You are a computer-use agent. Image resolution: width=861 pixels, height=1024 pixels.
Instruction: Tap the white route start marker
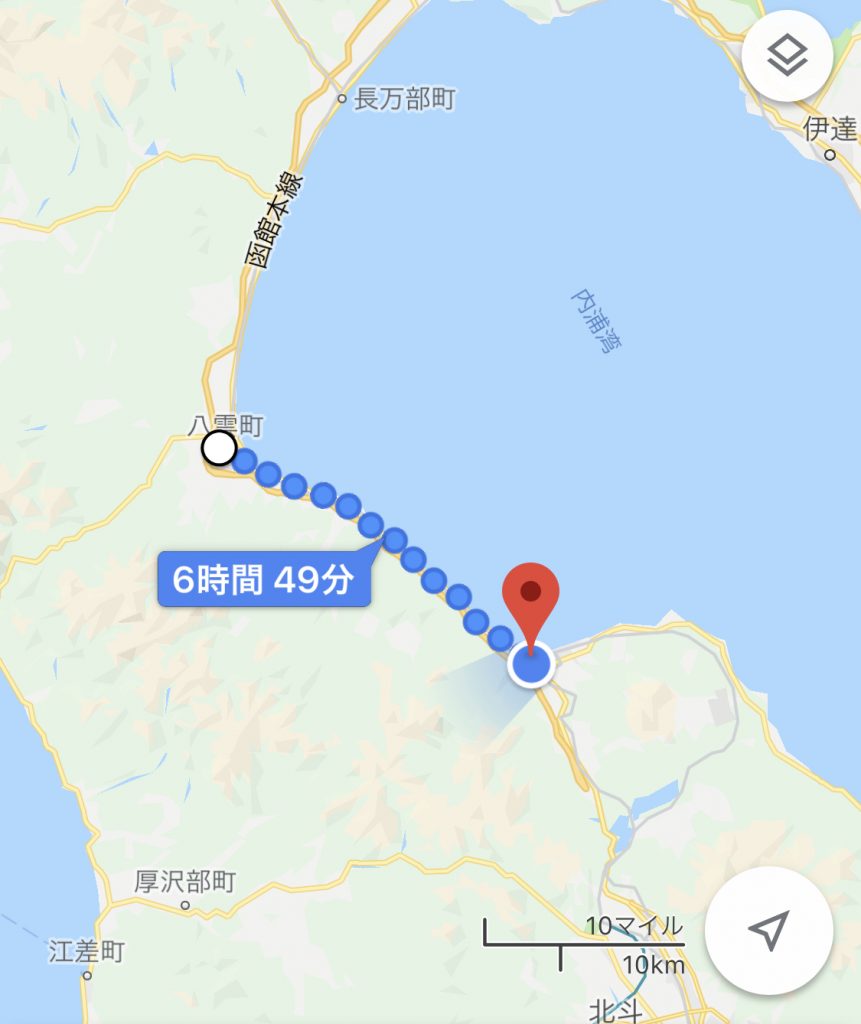click(218, 448)
